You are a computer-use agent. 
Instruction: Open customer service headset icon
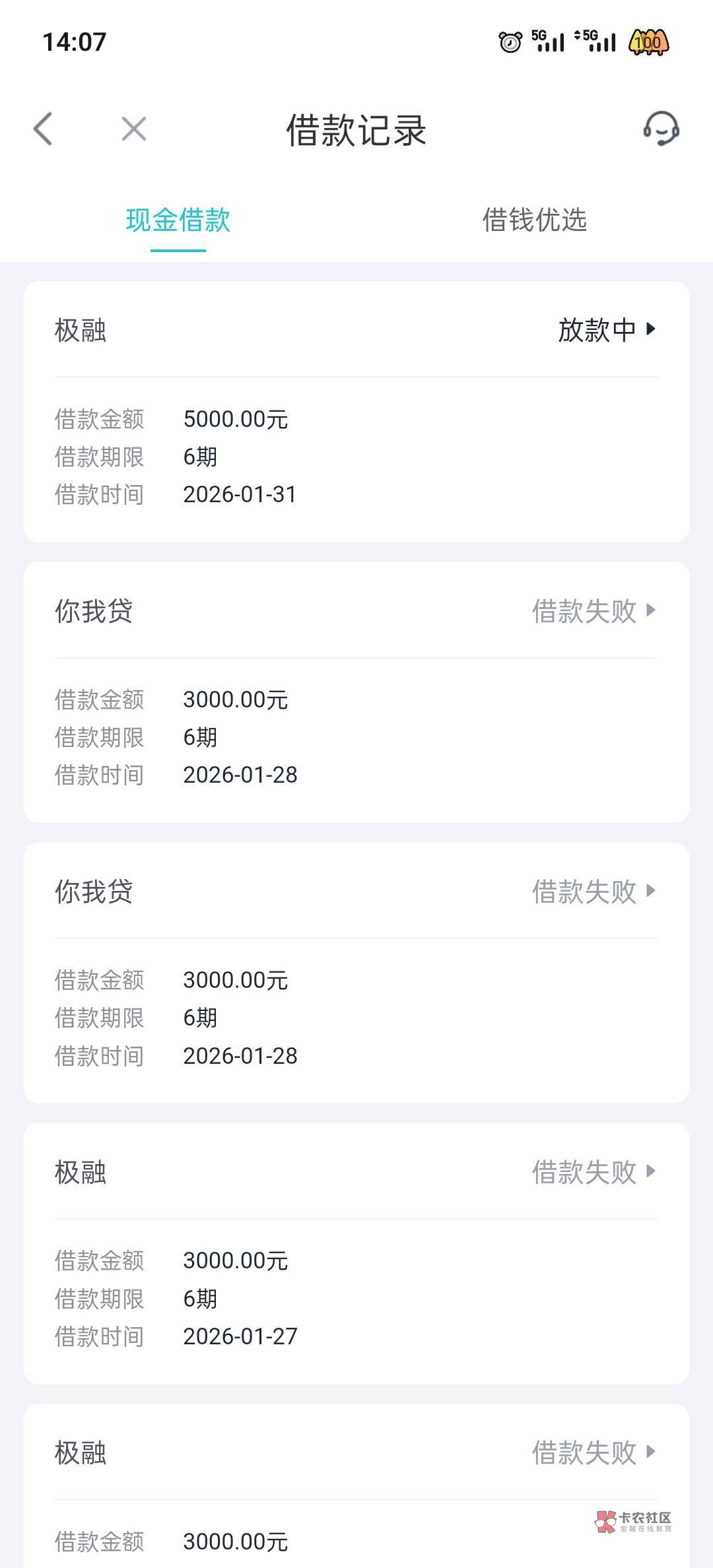[x=662, y=128]
